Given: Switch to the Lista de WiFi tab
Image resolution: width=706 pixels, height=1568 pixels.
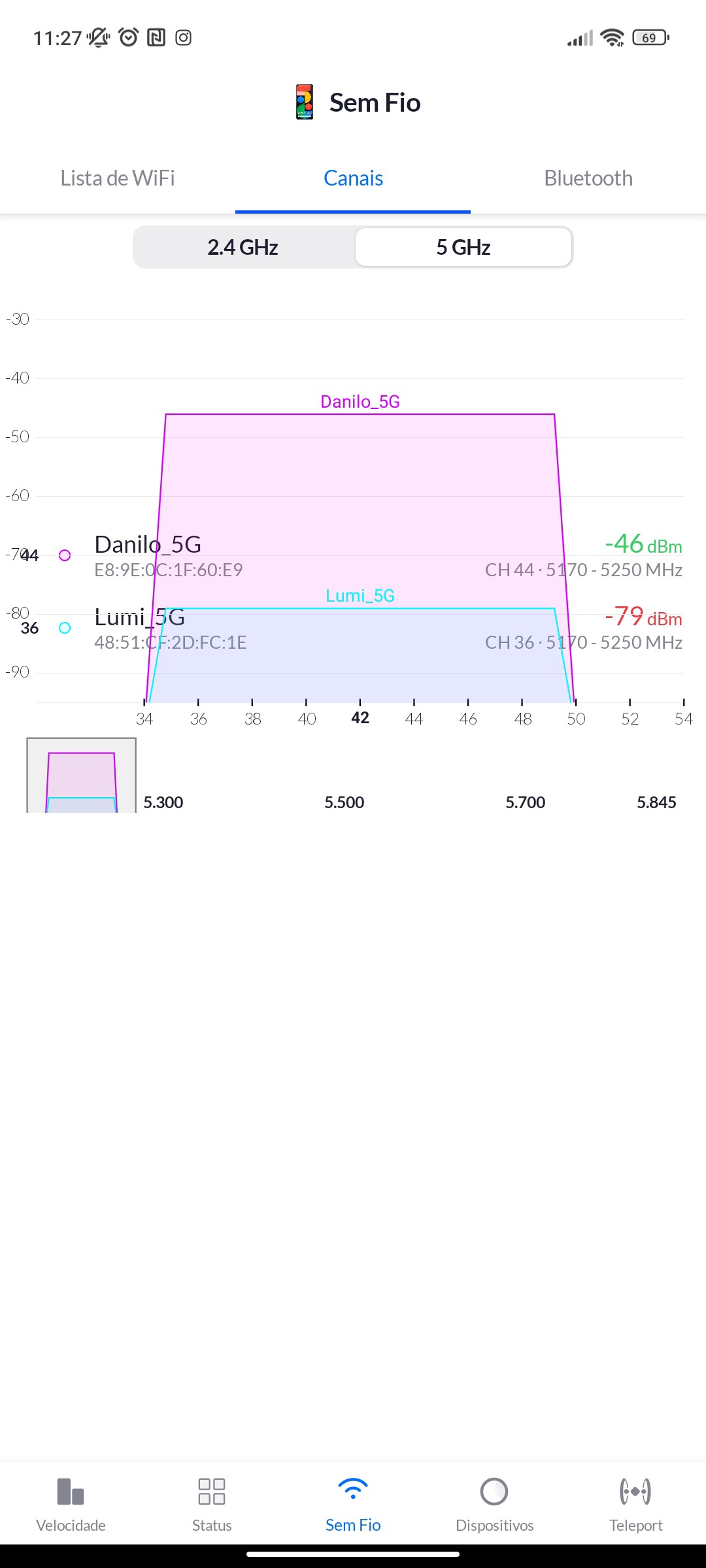Looking at the screenshot, I should click(118, 178).
